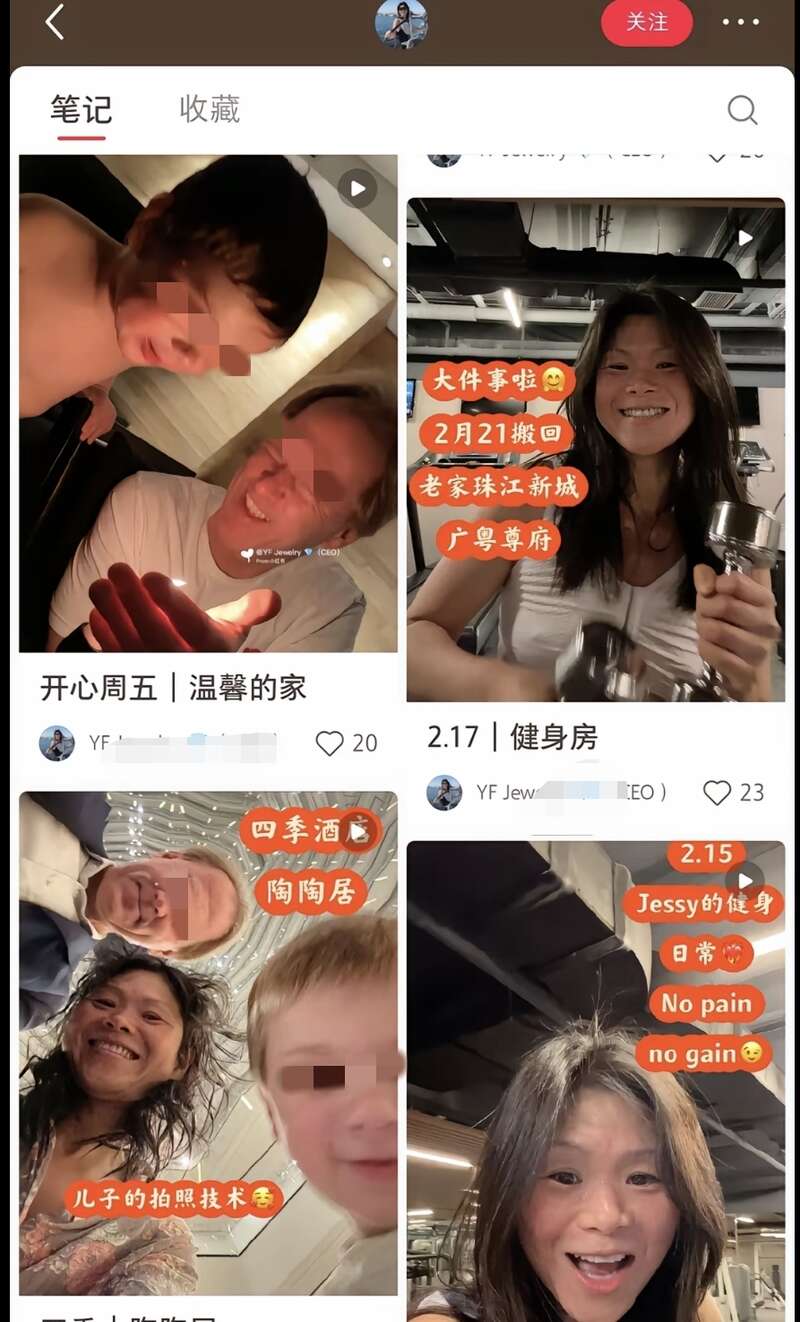Search this user's notes
Screen dimensions: 800x1322
pyautogui.click(x=742, y=110)
